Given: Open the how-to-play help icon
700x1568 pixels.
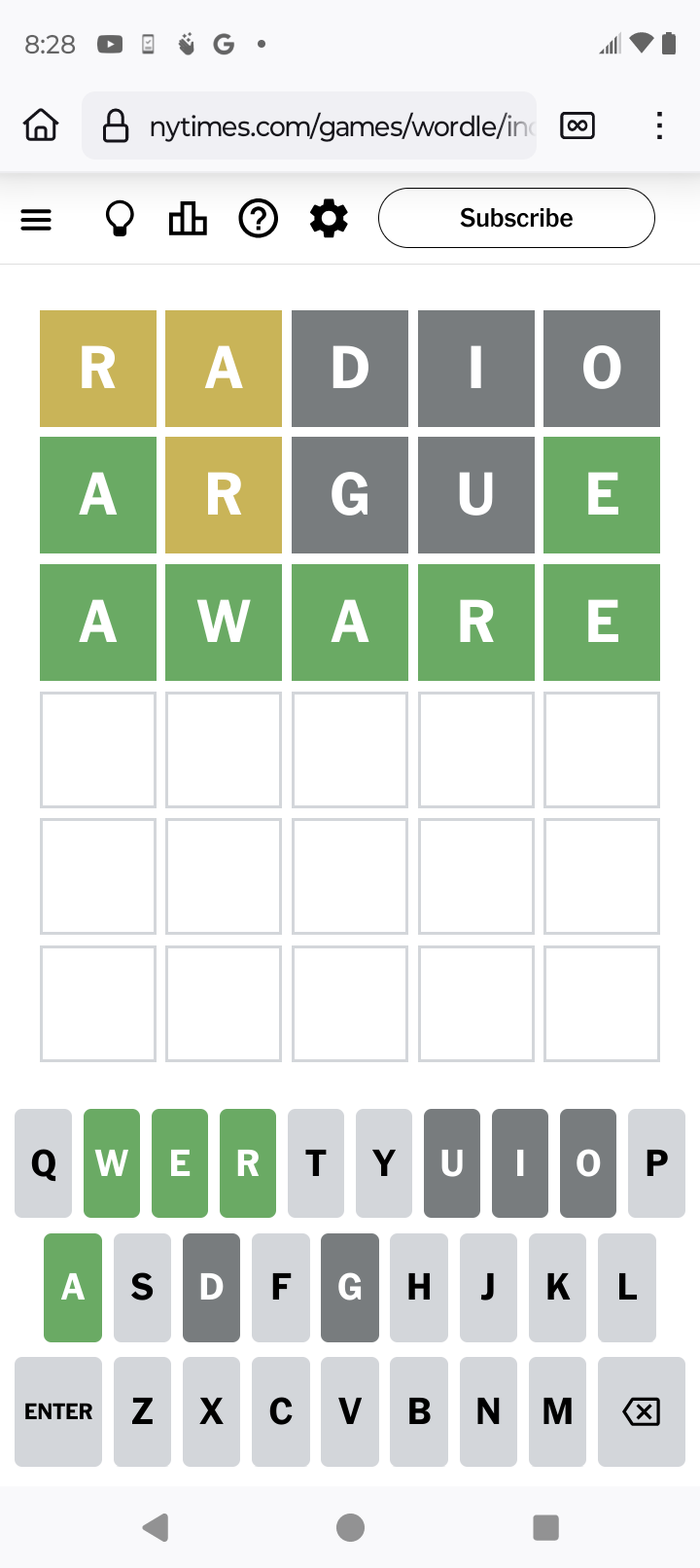Looking at the screenshot, I should click(259, 219).
